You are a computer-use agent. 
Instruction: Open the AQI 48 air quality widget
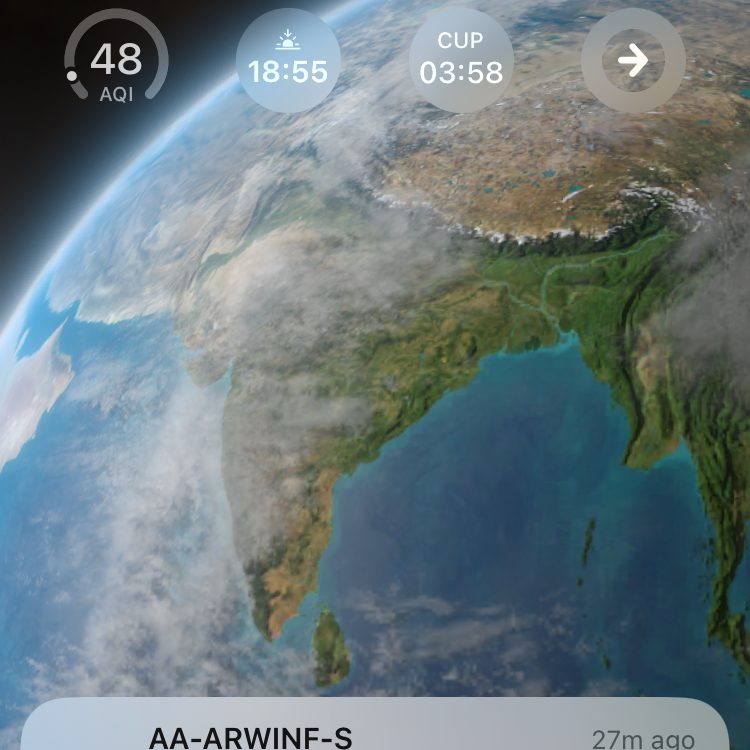117,62
